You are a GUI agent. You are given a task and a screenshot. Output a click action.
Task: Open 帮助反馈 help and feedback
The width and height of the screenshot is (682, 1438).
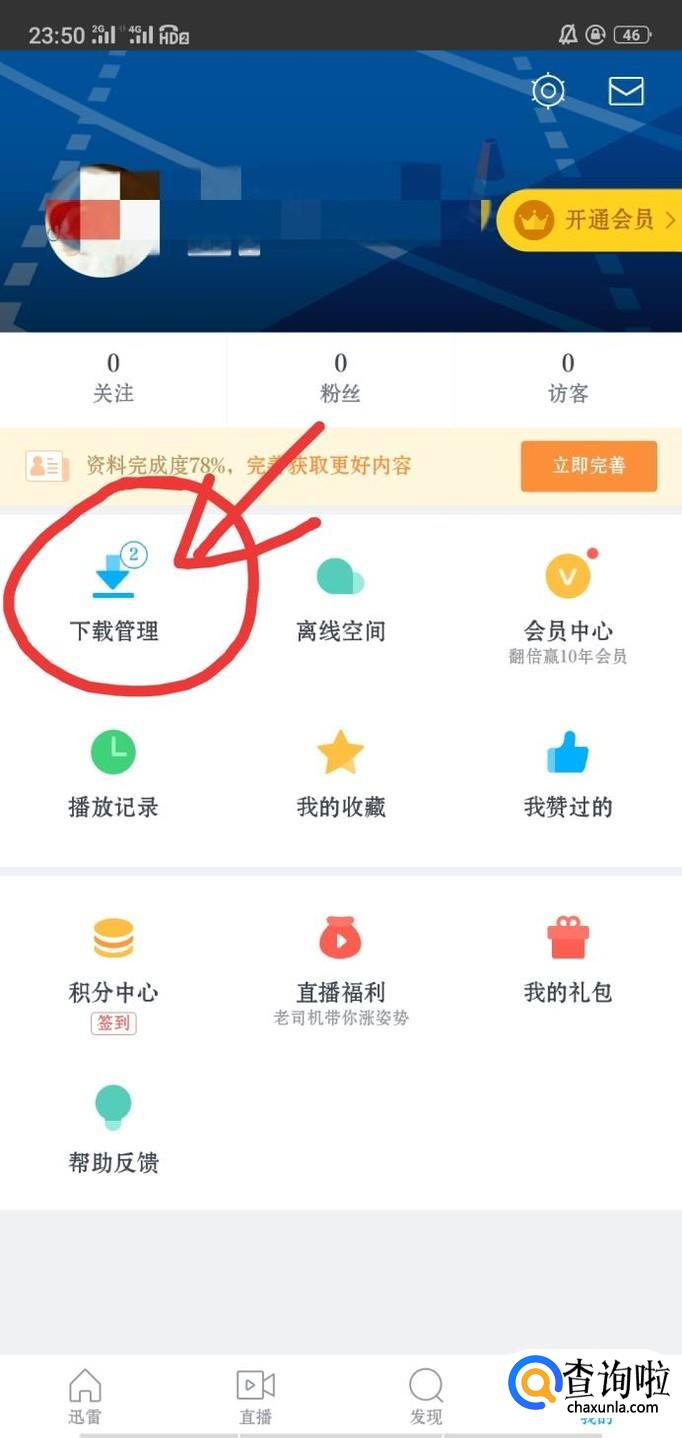pos(114,1128)
